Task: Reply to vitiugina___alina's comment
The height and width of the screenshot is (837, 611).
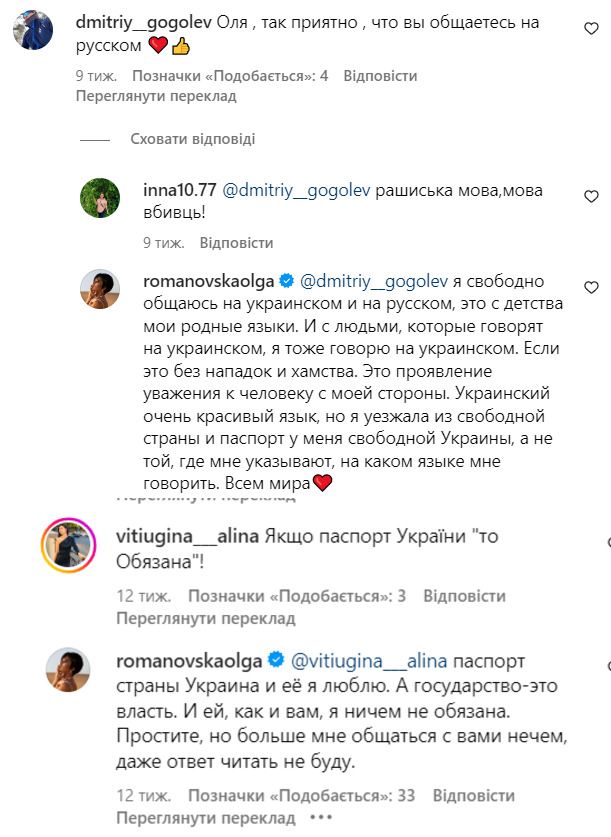Action: coord(464,596)
